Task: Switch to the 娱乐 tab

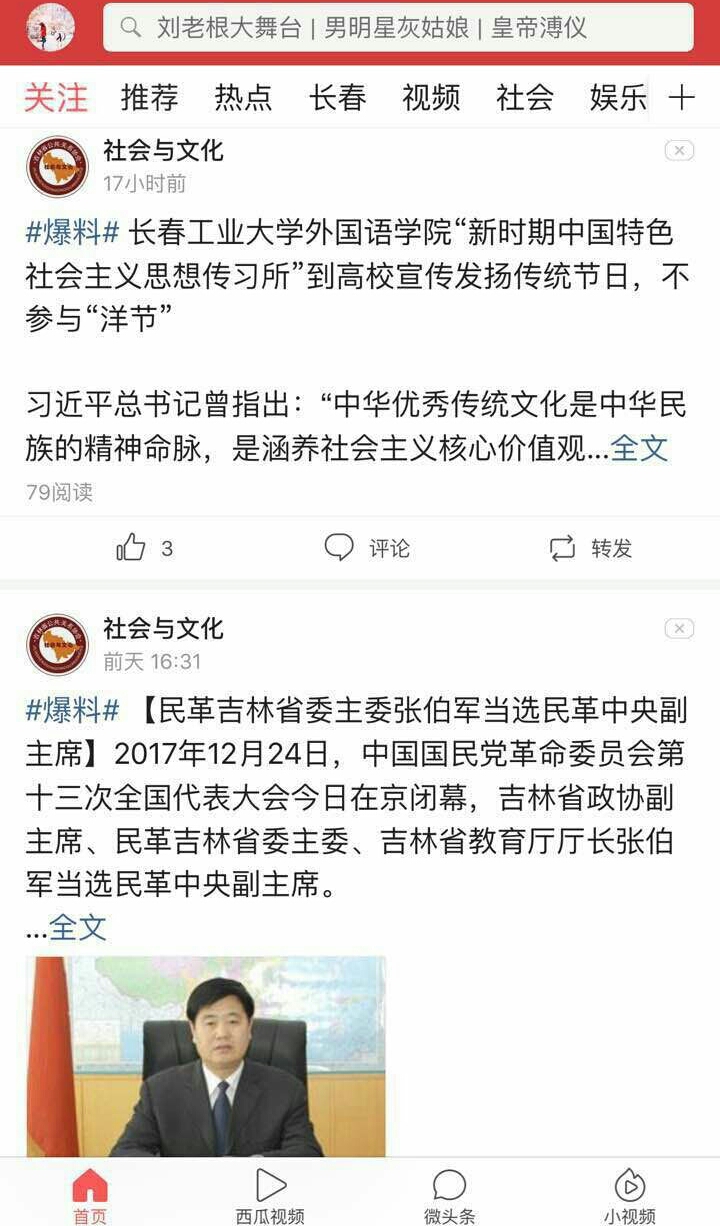Action: 617,97
